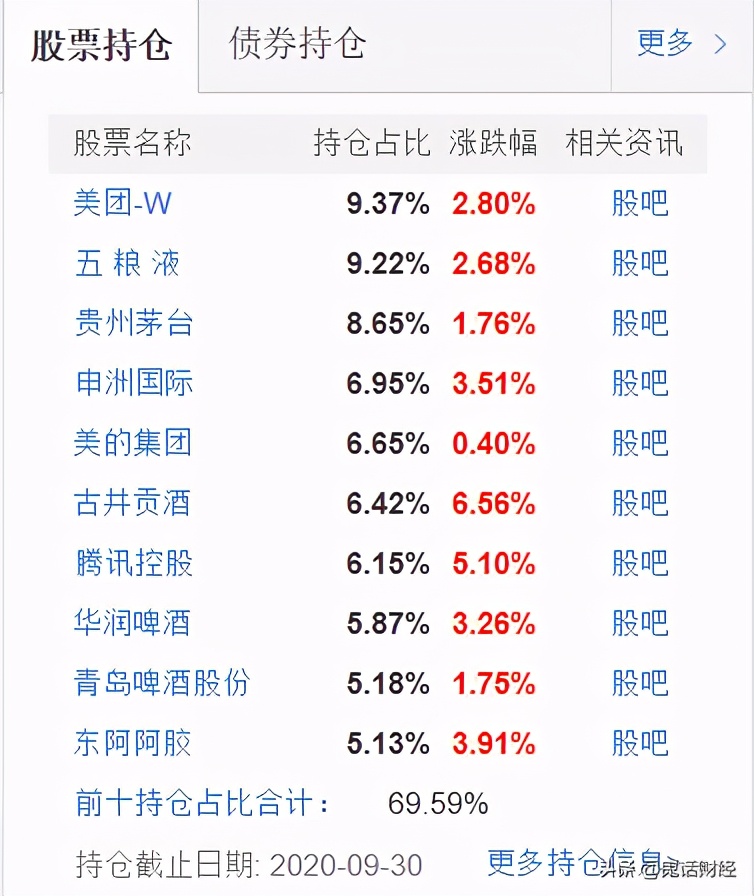The image size is (754, 896).
Task: Open the 东阿阿胶 stock page
Action: (x=131, y=743)
